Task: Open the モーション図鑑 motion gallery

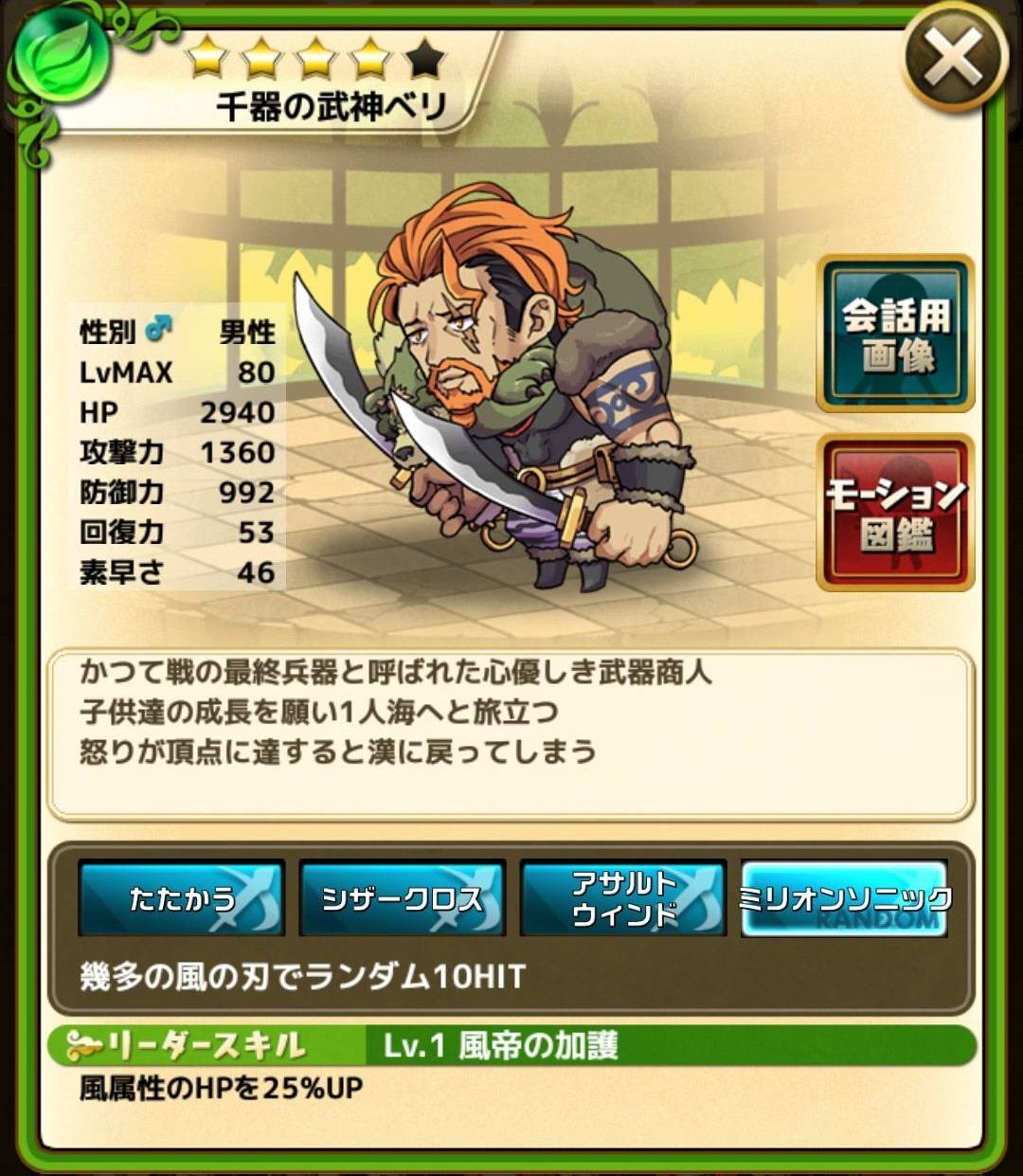Action: [895, 513]
